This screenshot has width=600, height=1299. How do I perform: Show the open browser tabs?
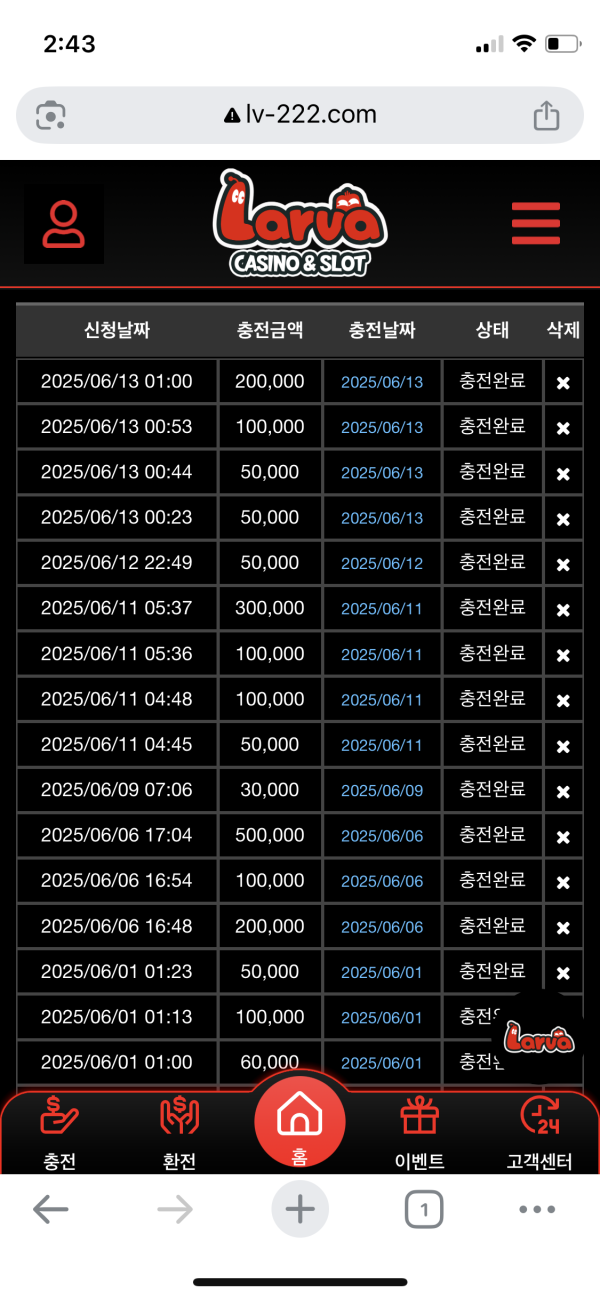424,1211
